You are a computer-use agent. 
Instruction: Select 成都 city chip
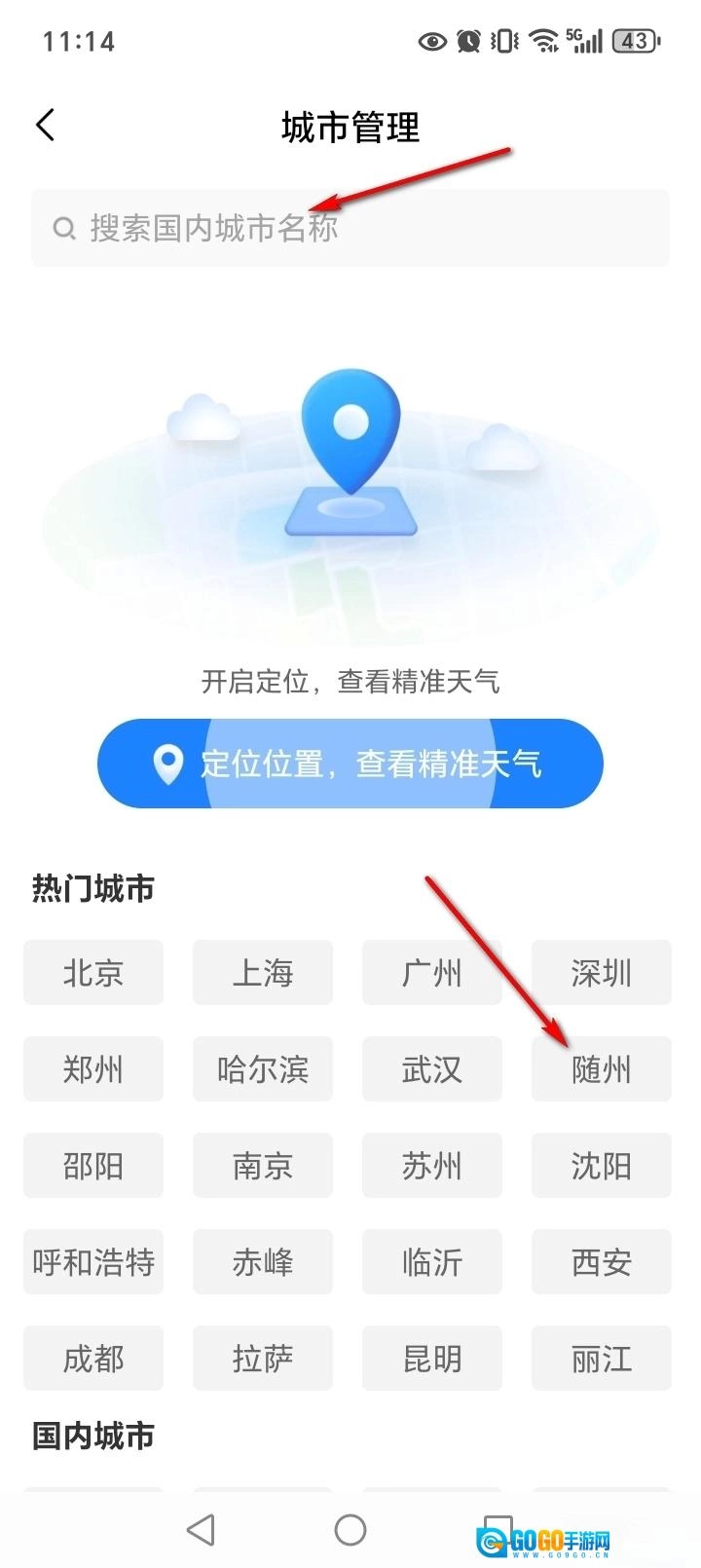[93, 1358]
